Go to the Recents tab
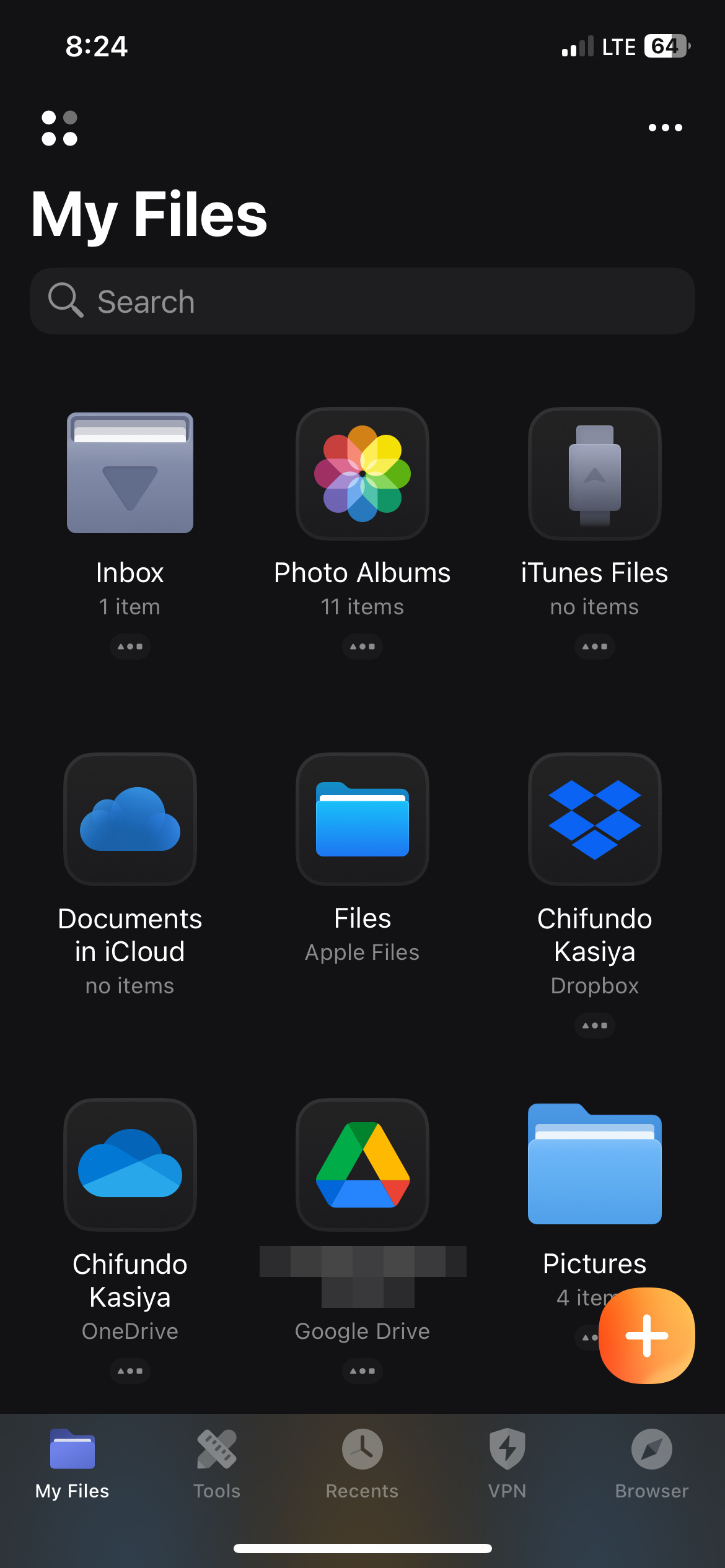This screenshot has width=725, height=1568. tap(362, 1464)
